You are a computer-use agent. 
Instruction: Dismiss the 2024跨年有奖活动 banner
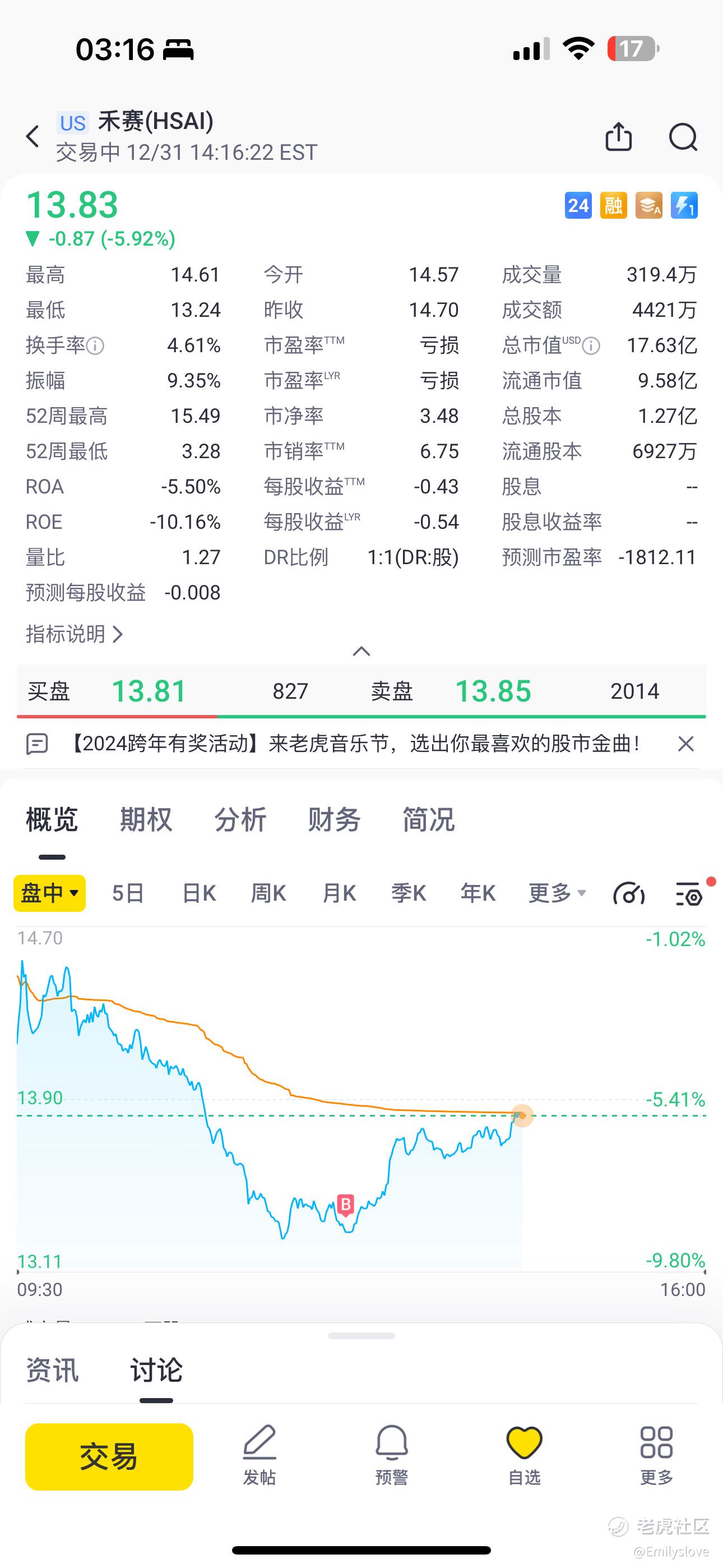pyautogui.click(x=685, y=743)
